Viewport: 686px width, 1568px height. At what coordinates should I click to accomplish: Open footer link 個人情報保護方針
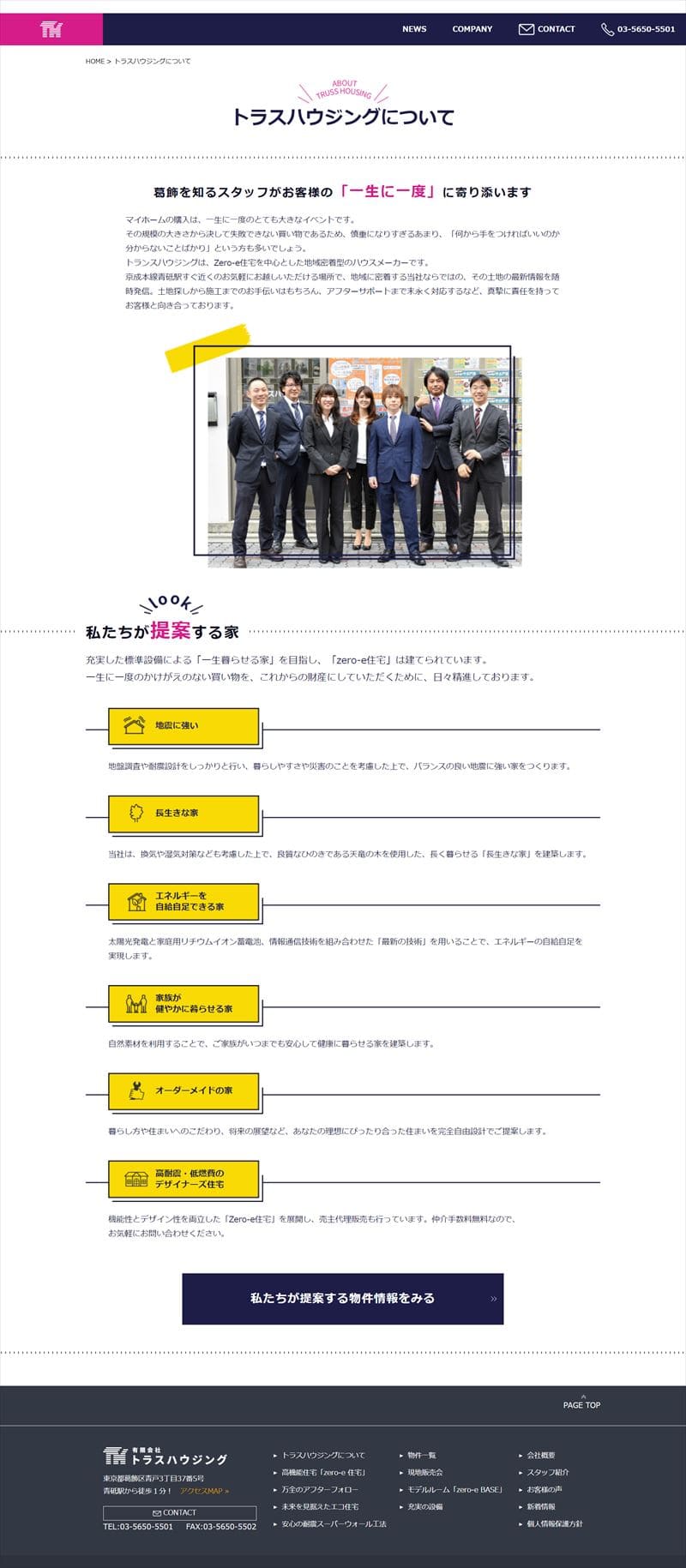tap(554, 1523)
